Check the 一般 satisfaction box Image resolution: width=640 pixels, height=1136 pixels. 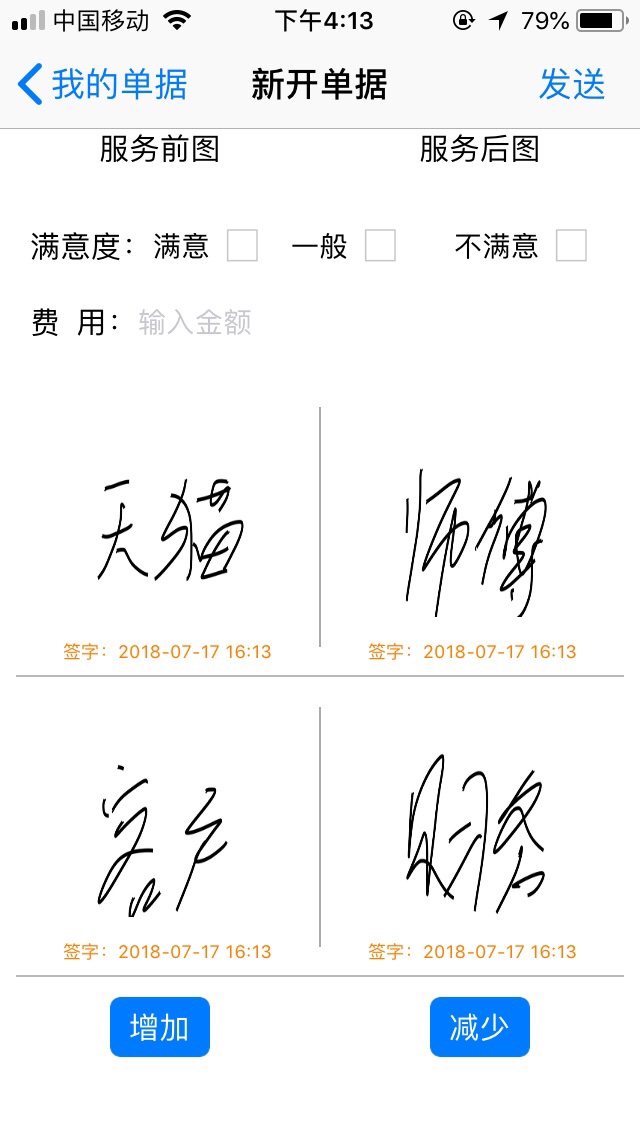(x=380, y=245)
